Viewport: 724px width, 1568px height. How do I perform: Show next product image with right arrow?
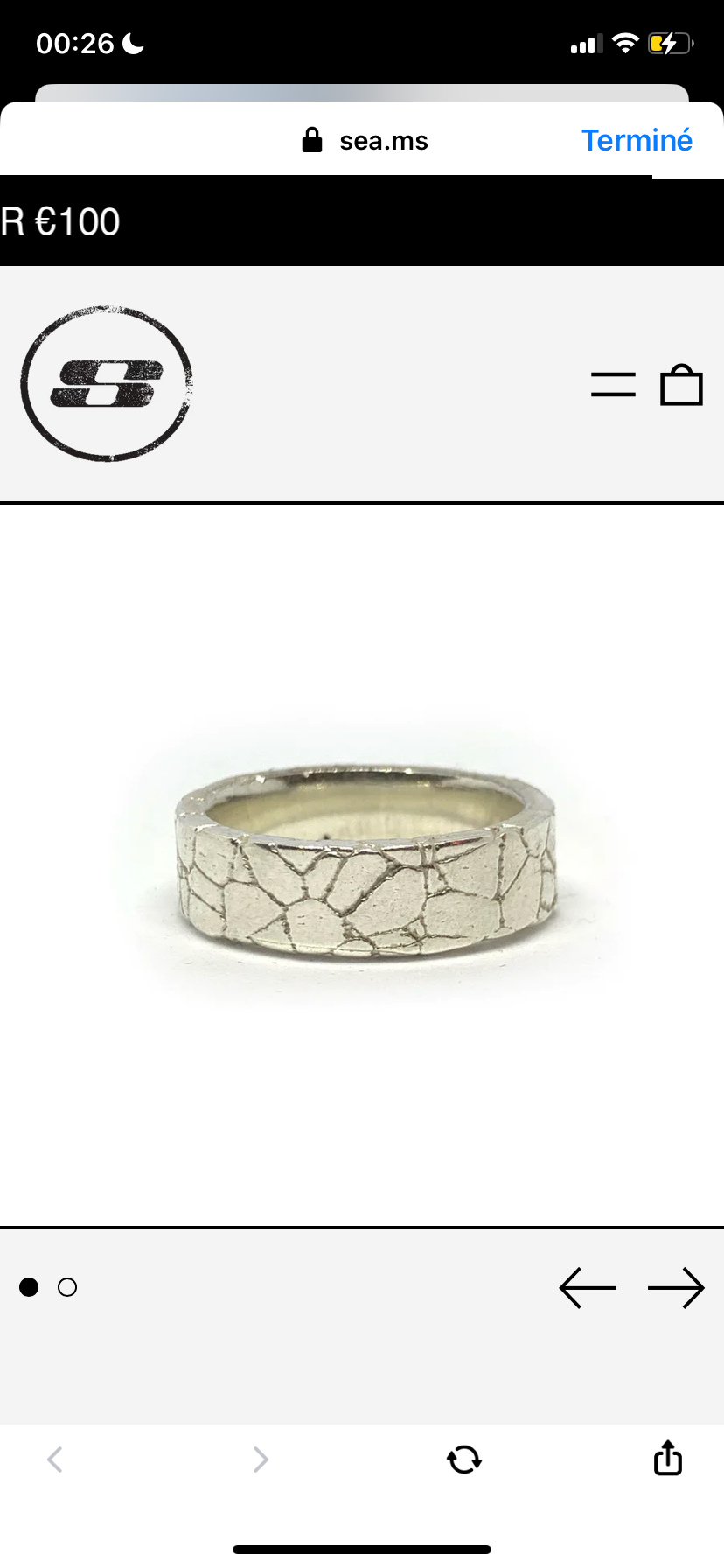(676, 1288)
